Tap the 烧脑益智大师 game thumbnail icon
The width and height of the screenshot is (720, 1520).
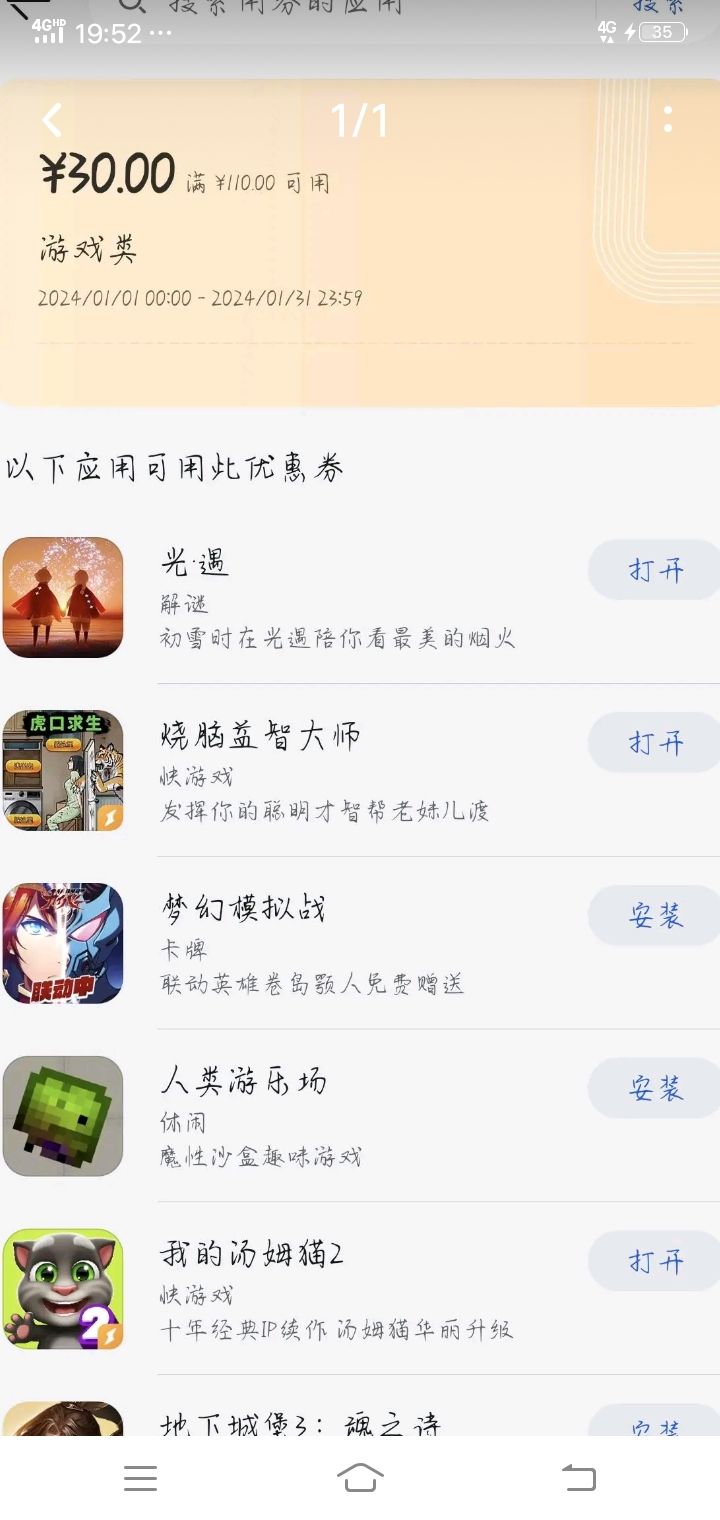(x=63, y=770)
